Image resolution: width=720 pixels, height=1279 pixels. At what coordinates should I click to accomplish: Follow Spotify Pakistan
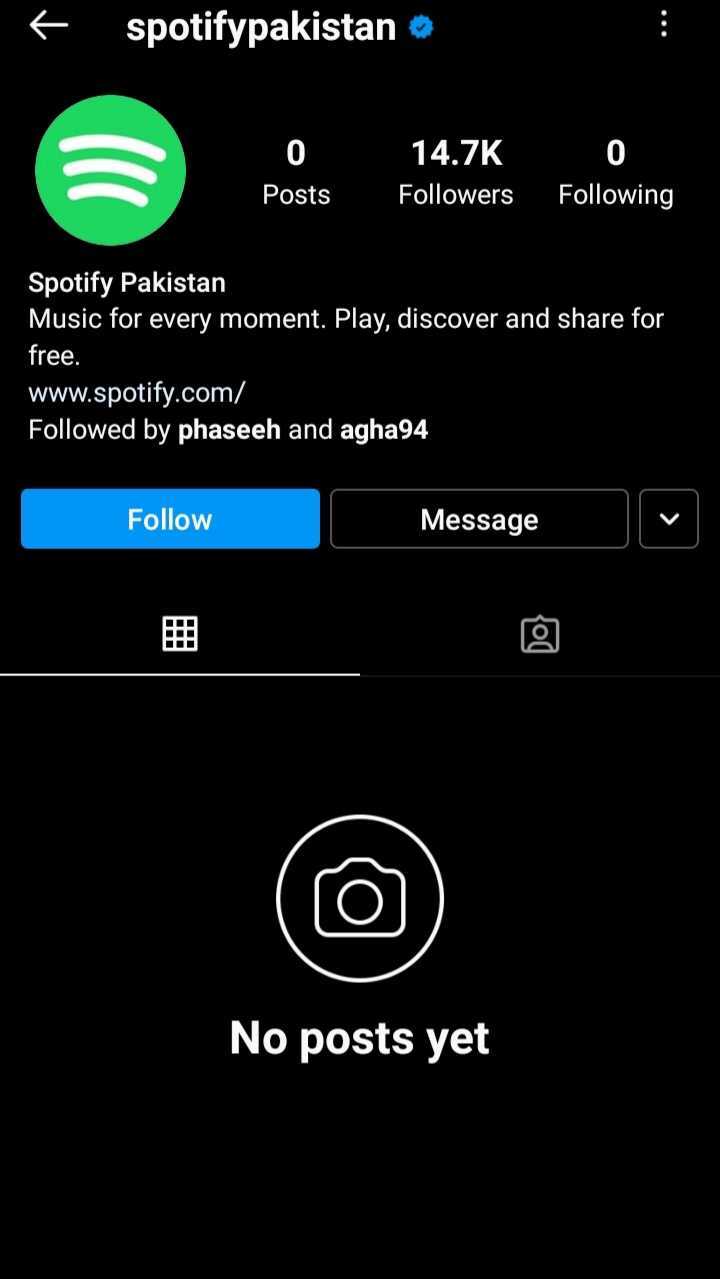tap(170, 519)
